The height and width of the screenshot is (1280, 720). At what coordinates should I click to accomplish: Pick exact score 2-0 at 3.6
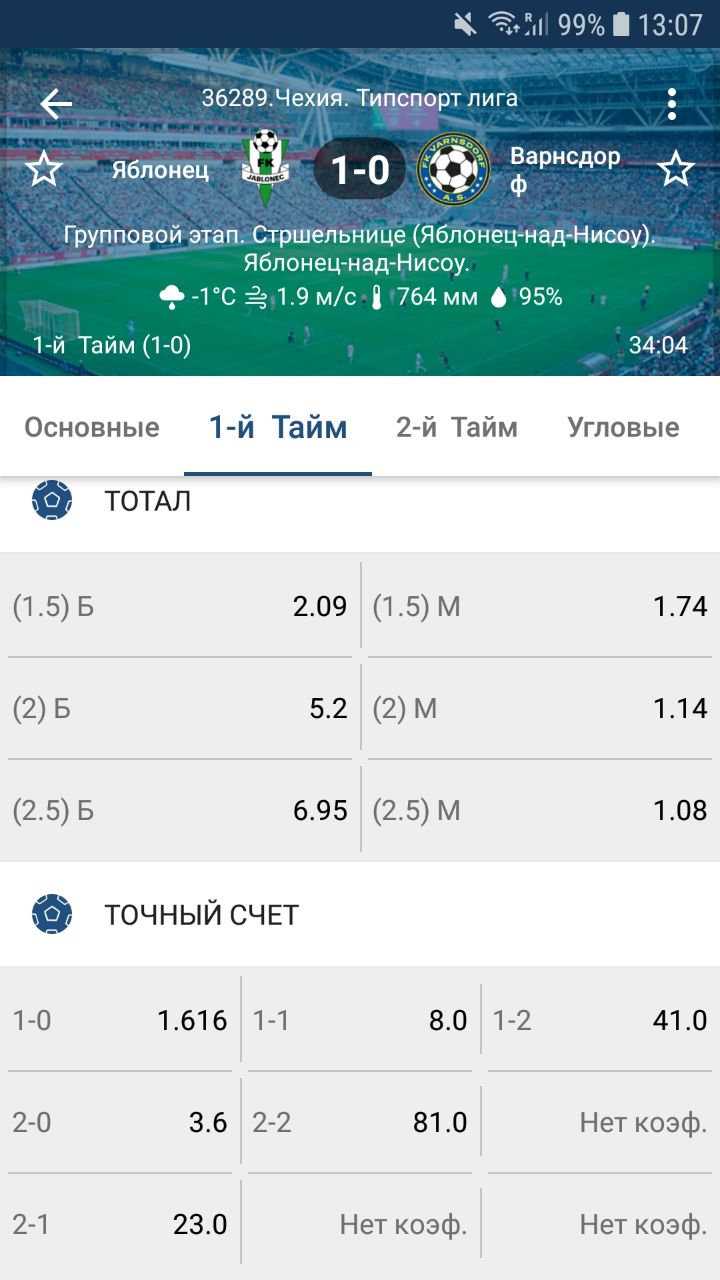click(120, 1123)
